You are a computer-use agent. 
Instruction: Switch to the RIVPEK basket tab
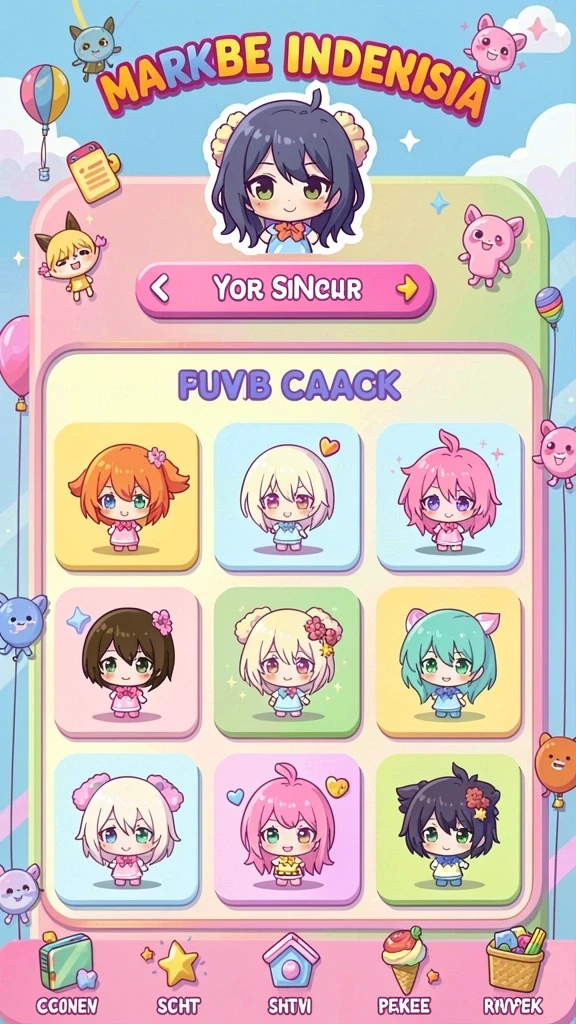click(515, 975)
